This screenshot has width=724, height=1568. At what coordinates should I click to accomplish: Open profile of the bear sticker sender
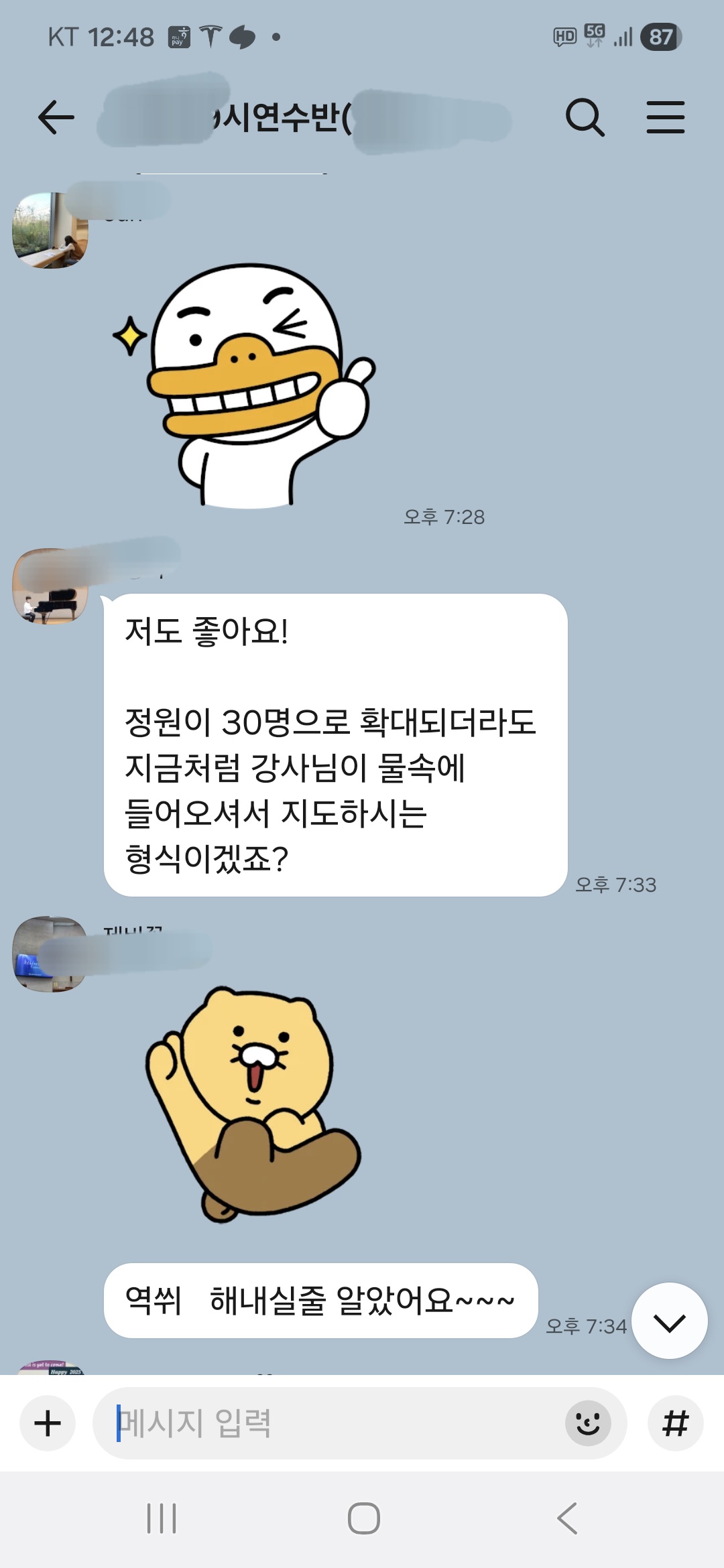50,954
